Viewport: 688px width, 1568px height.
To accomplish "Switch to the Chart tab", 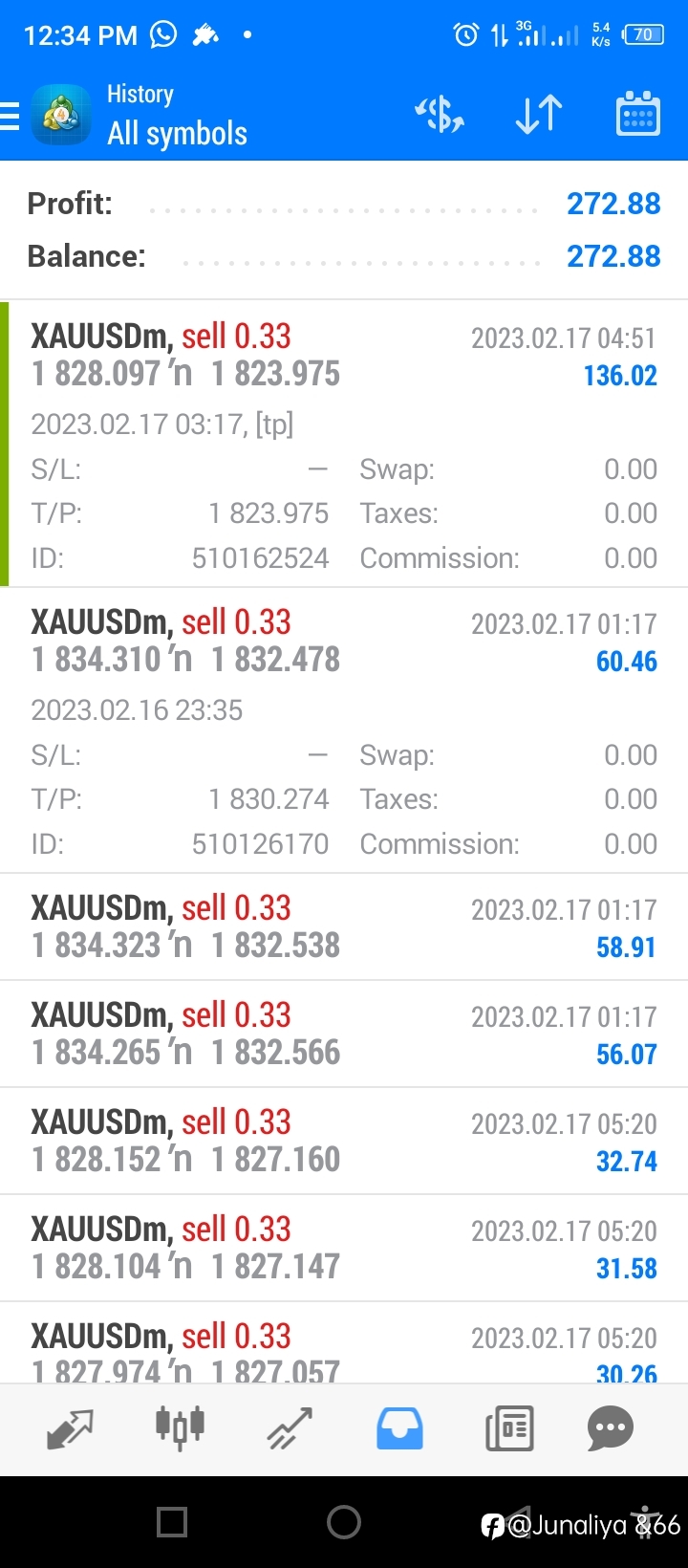I will (180, 1429).
